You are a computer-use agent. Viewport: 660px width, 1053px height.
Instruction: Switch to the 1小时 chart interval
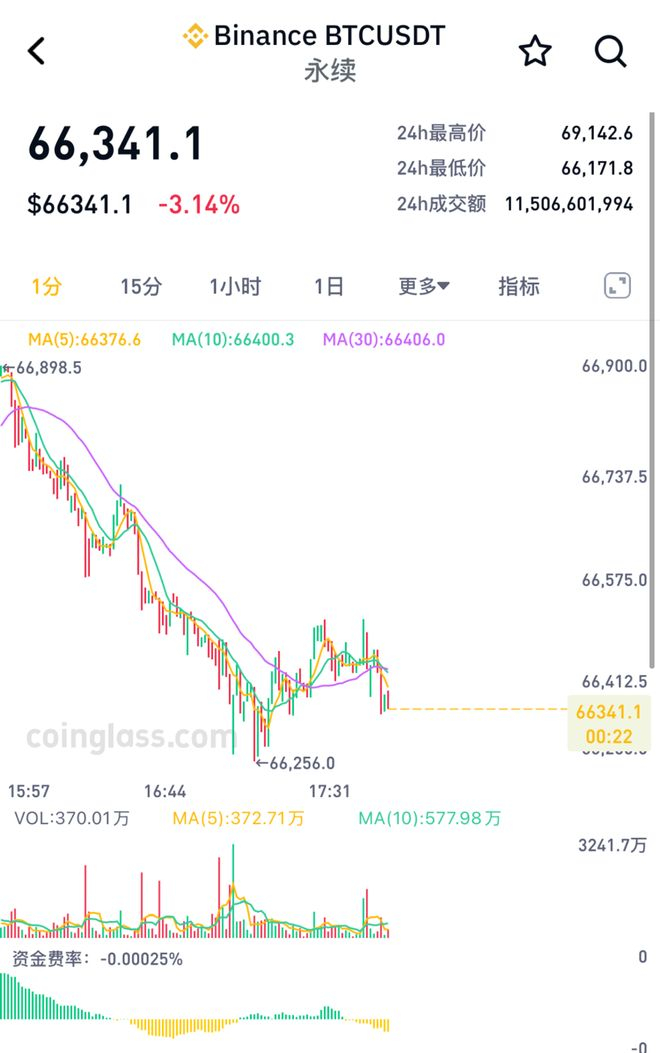pyautogui.click(x=235, y=287)
